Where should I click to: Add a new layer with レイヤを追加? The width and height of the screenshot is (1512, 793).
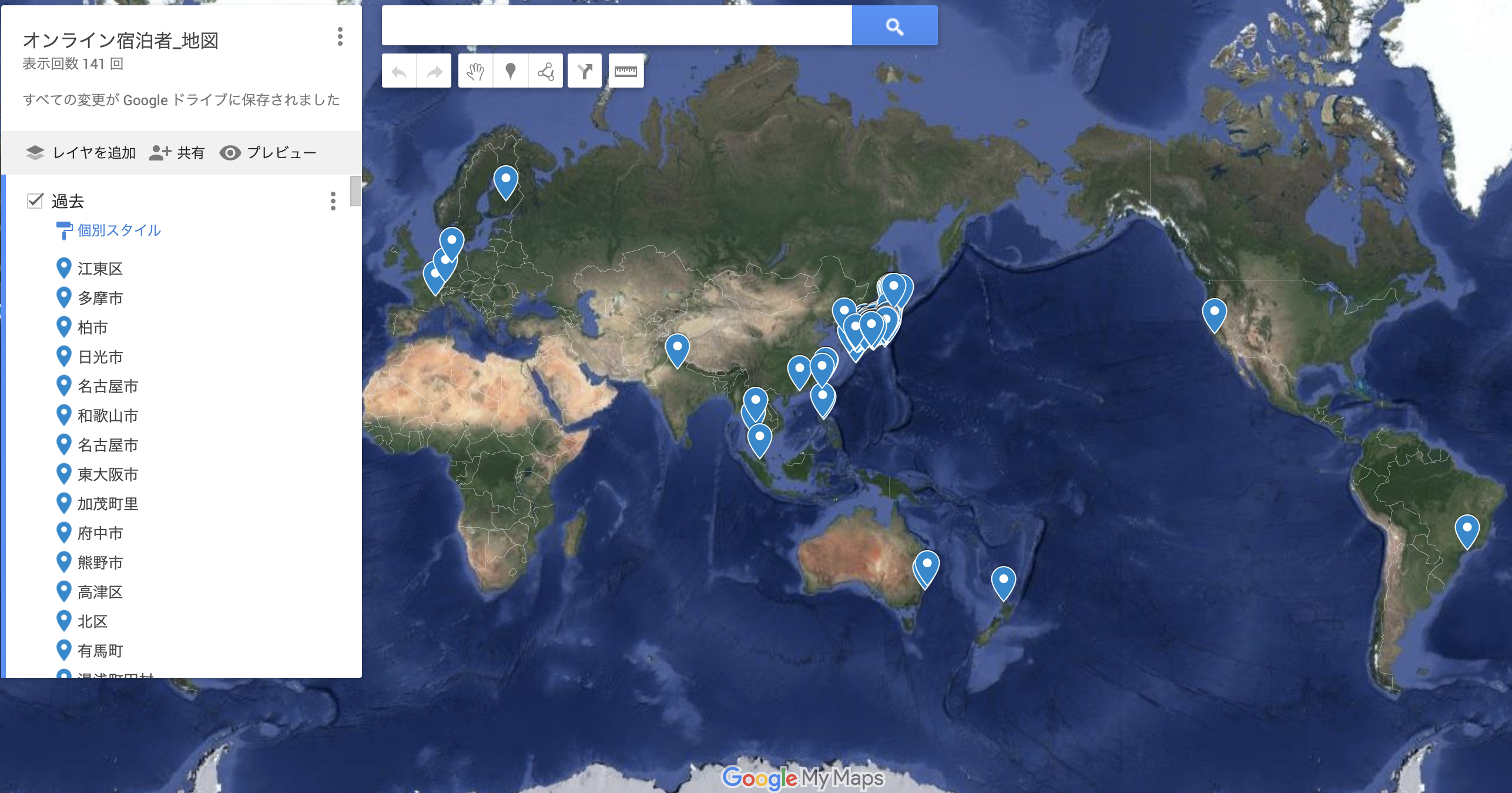pyautogui.click(x=81, y=153)
